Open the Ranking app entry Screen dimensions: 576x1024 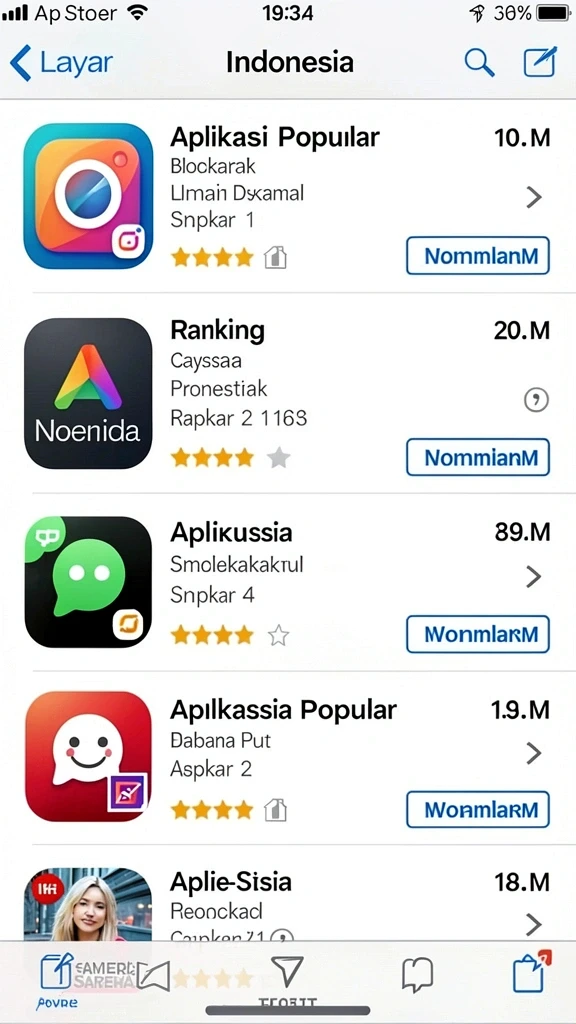point(288,393)
